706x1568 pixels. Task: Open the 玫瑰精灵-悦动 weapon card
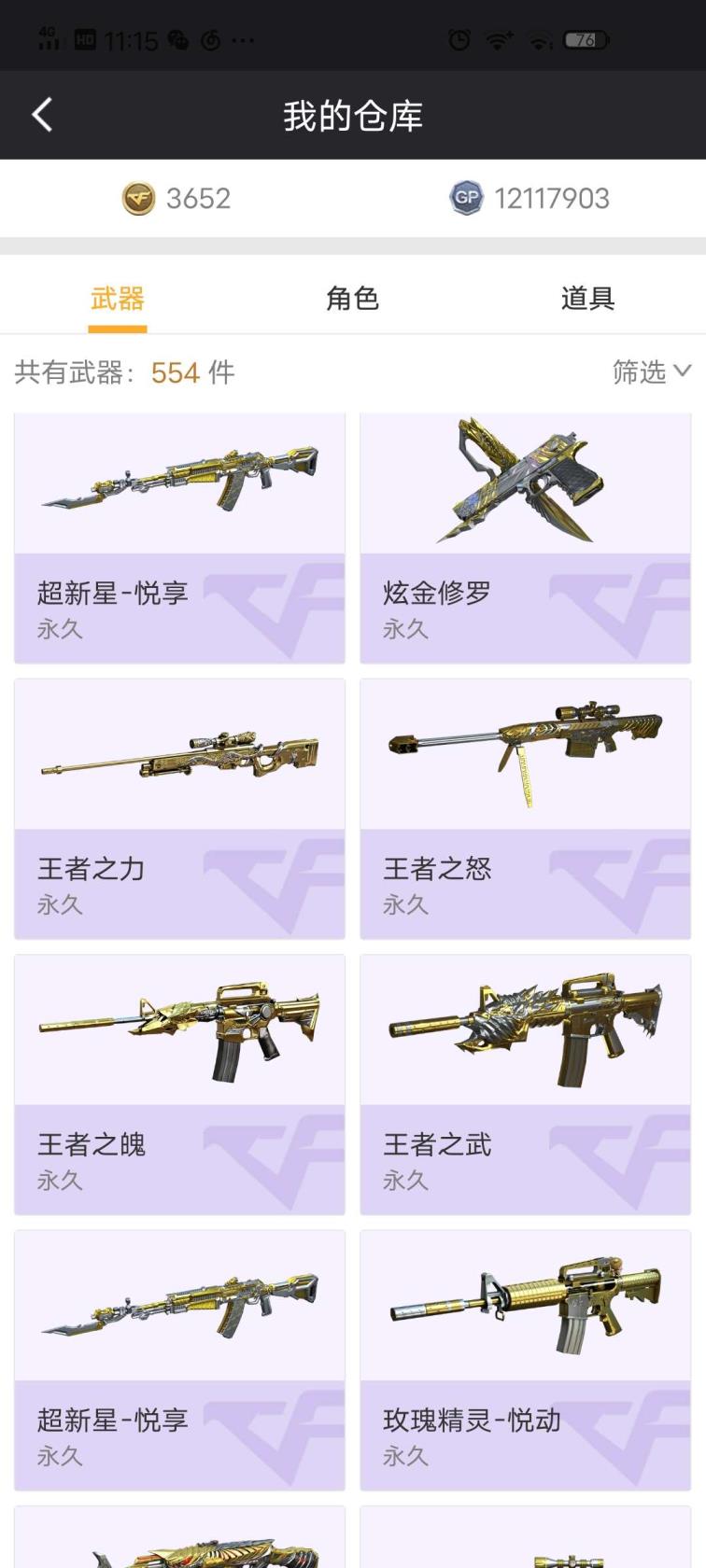(525, 1360)
